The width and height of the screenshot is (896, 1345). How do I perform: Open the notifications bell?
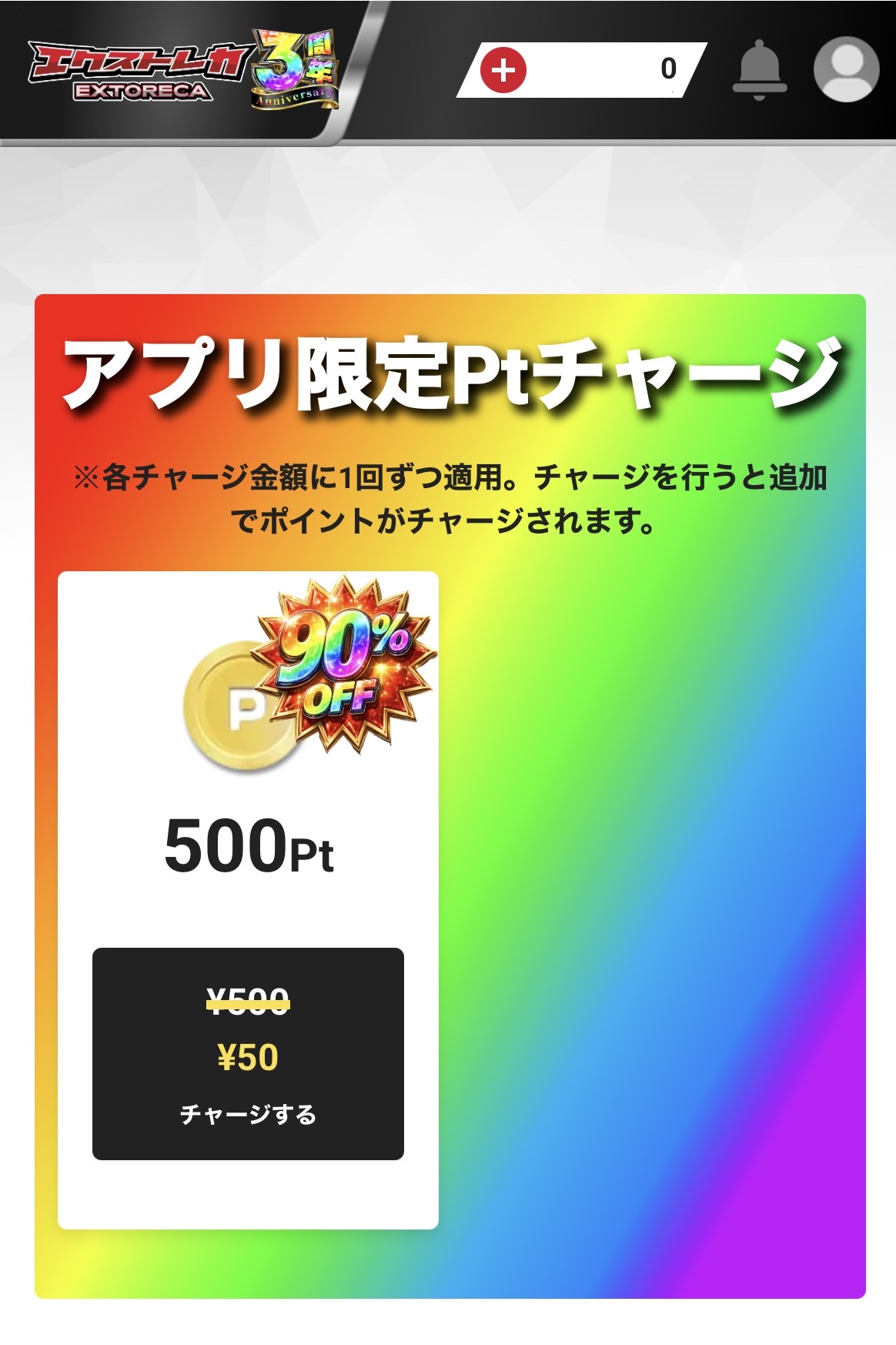tap(759, 69)
